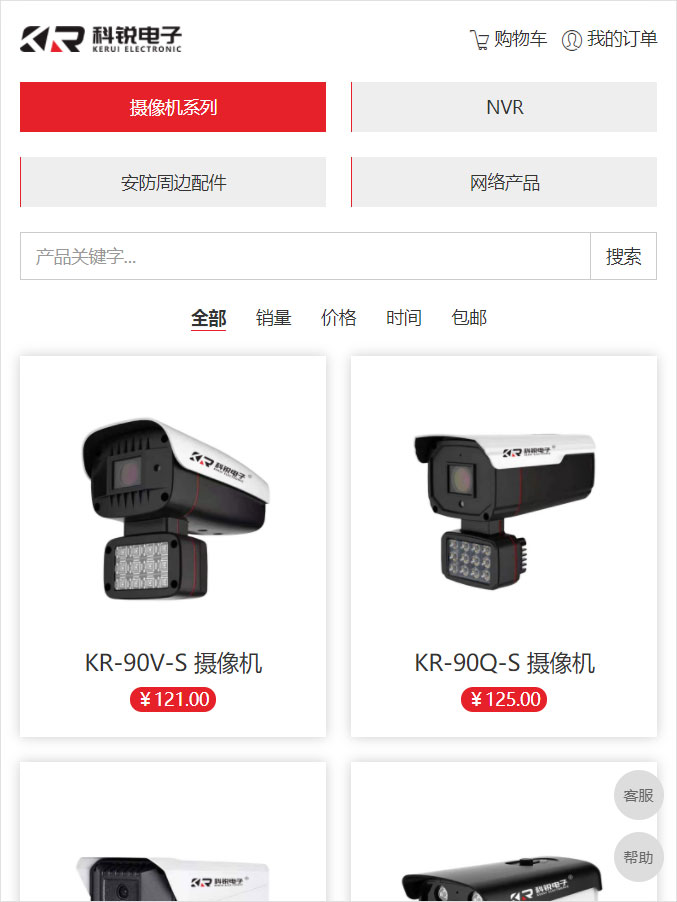Select the 摄像机系列 category

click(x=173, y=107)
